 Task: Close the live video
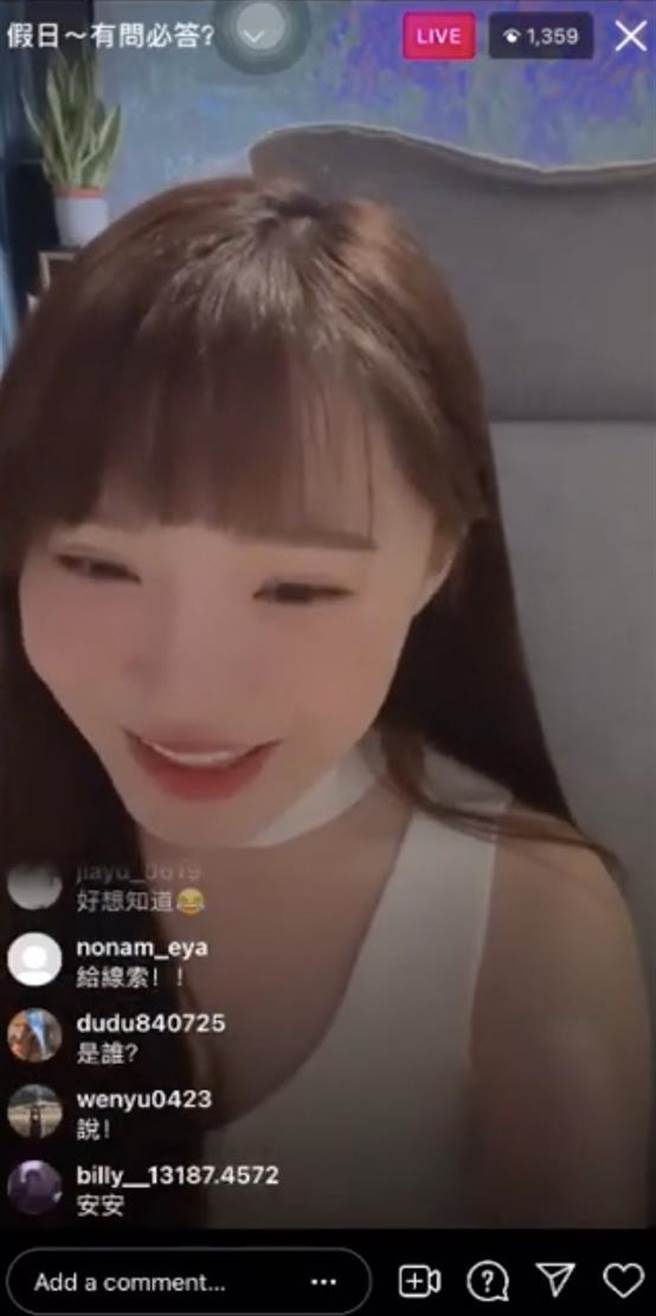point(631,36)
